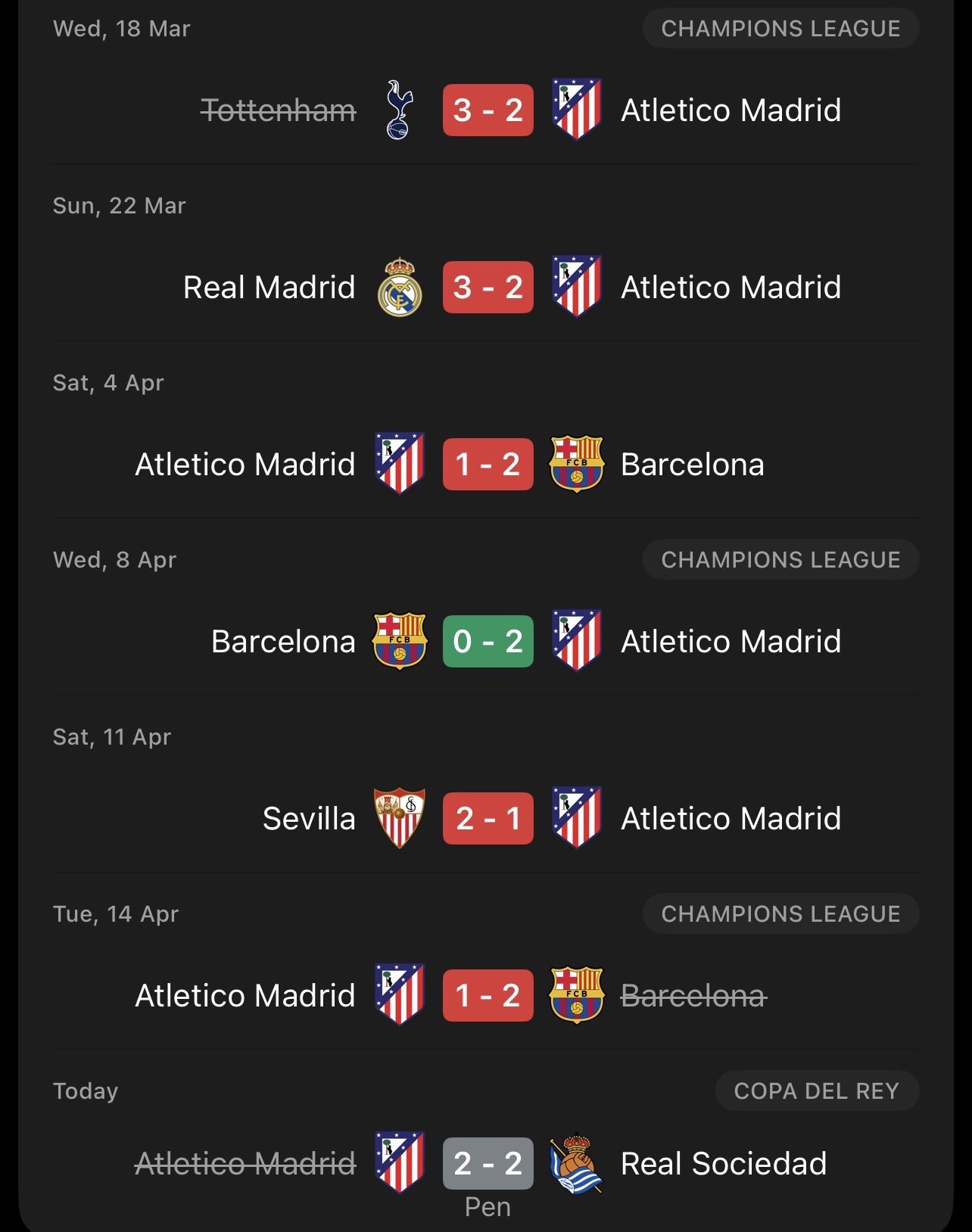The image size is (972, 1232).
Task: Select the Sevilla 2-1 Atletico Madrid match
Action: [488, 819]
